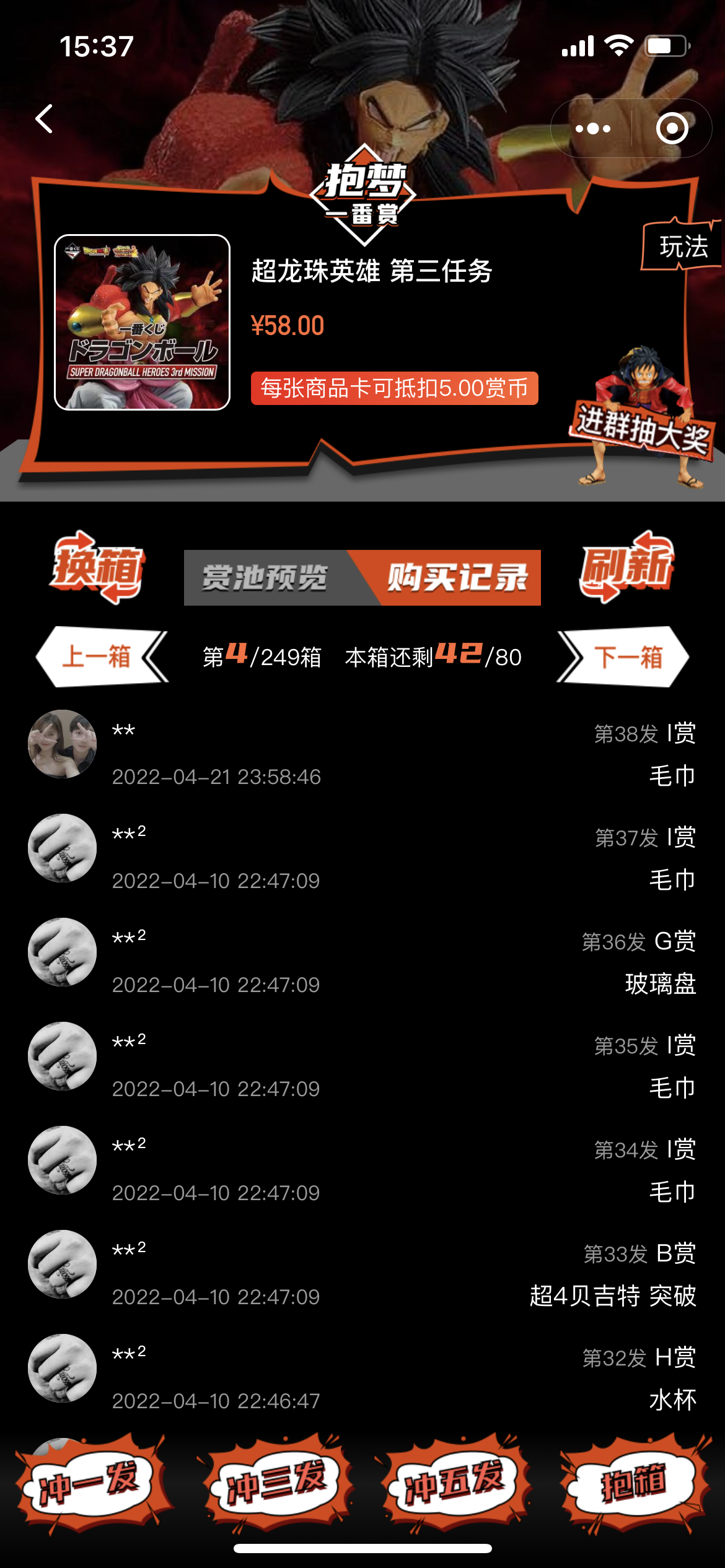Viewport: 725px width, 1568px height.
Task: Go to next box with 下一箱
Action: [x=625, y=656]
